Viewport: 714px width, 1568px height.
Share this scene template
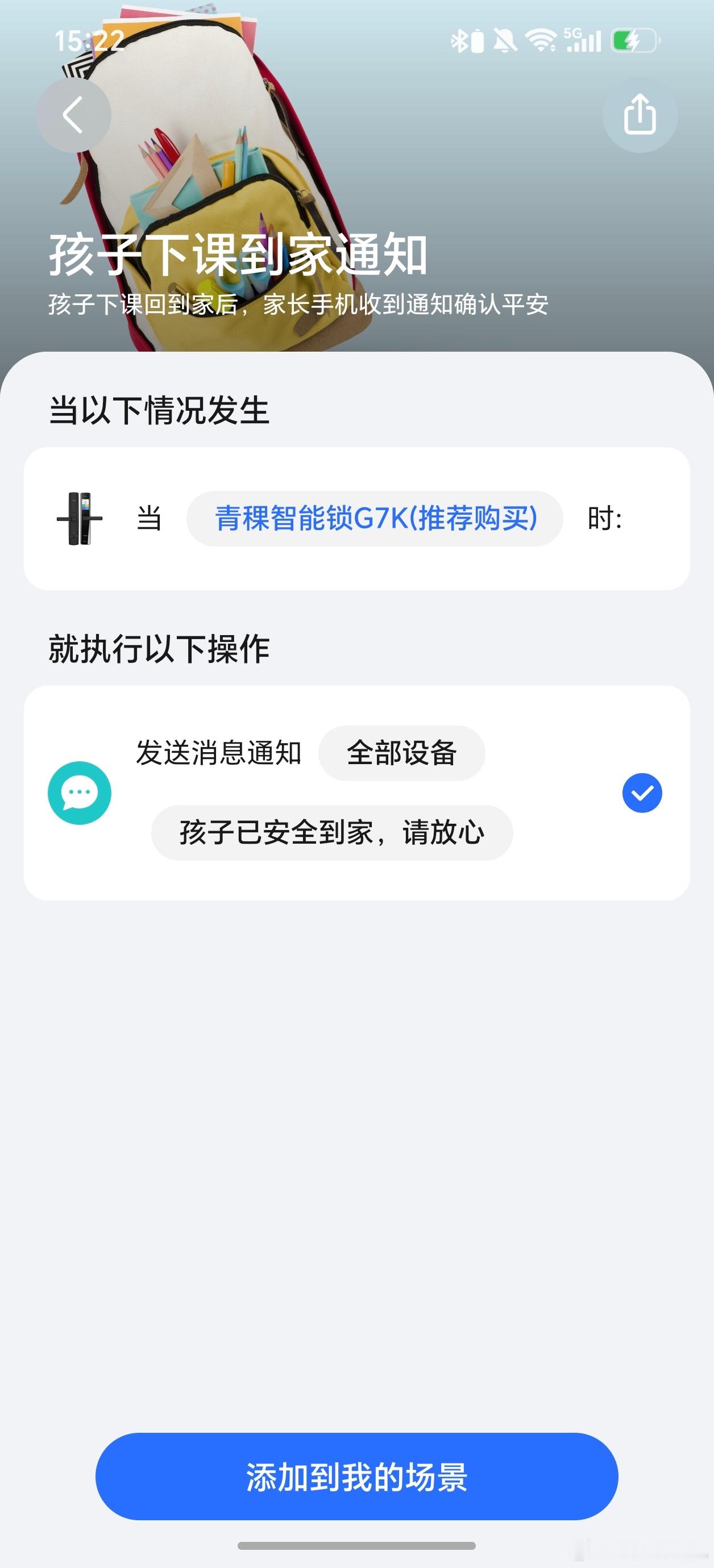pyautogui.click(x=640, y=114)
